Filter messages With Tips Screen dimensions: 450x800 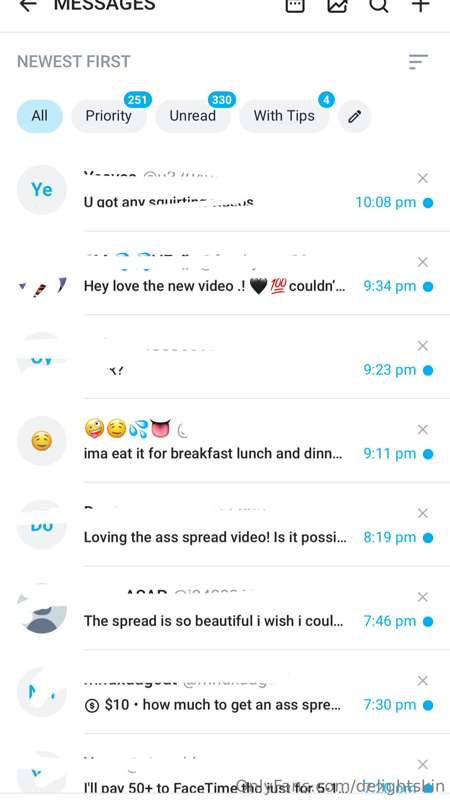coord(284,116)
